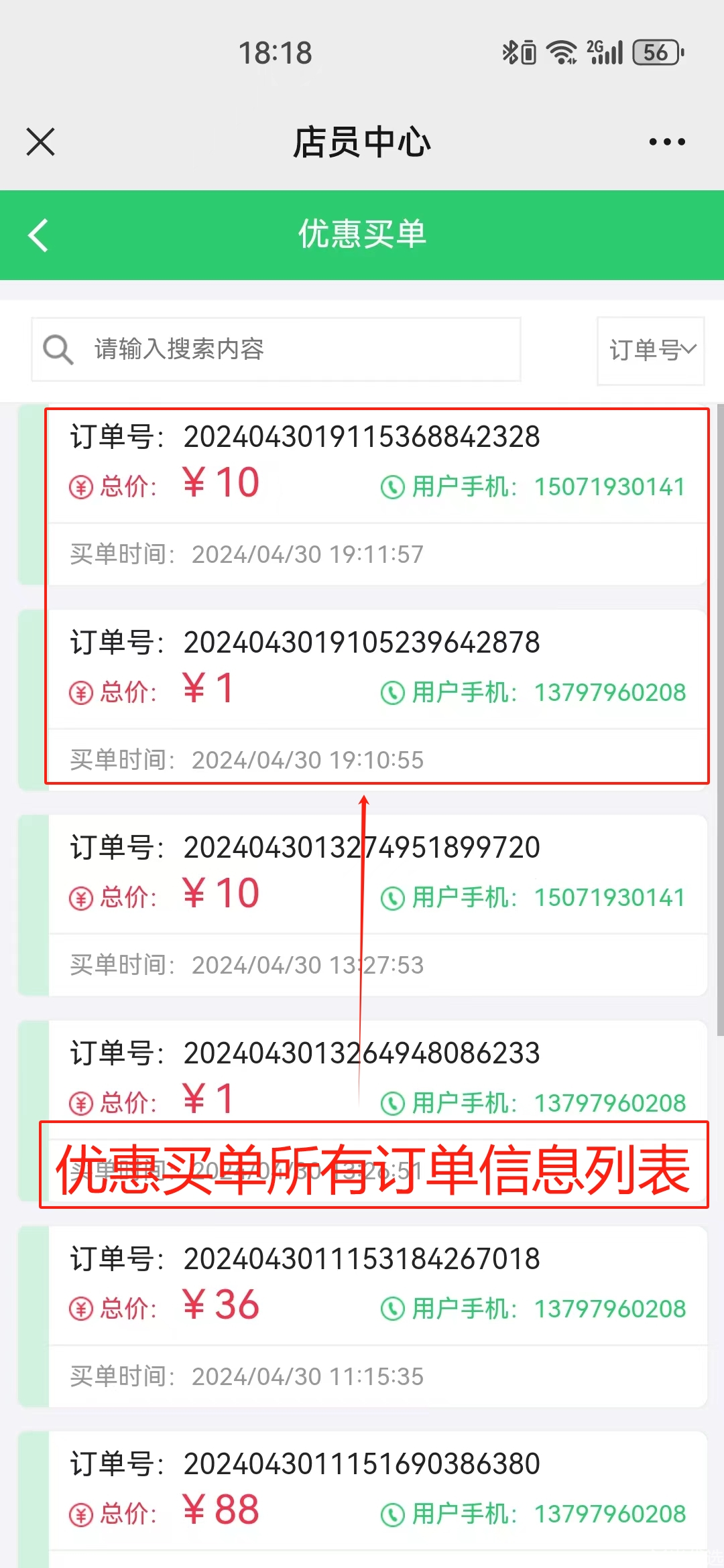The width and height of the screenshot is (724, 1568).
Task: Go back from 优惠买单
Action: (x=39, y=235)
